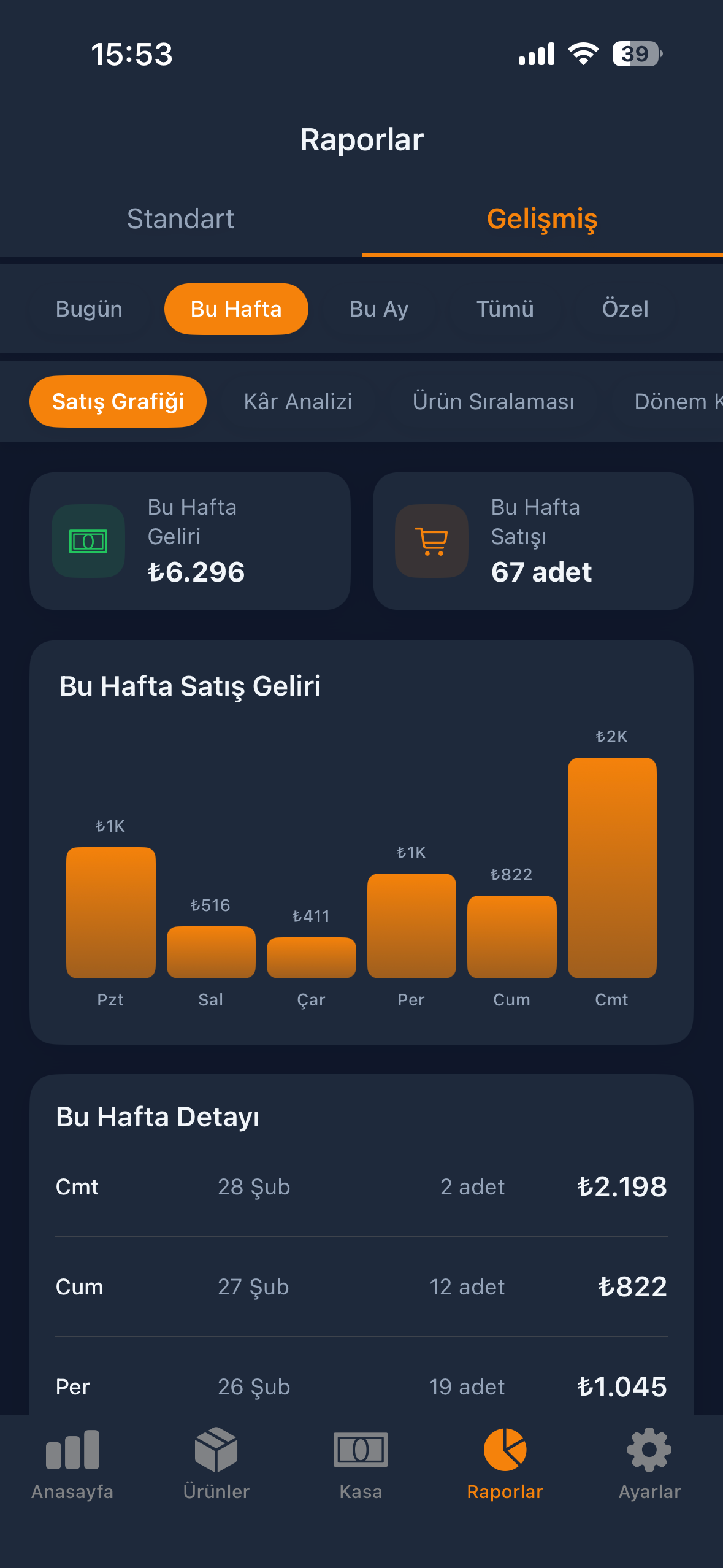The height and width of the screenshot is (1568, 723).
Task: Switch to the Standart tab
Action: (x=180, y=219)
